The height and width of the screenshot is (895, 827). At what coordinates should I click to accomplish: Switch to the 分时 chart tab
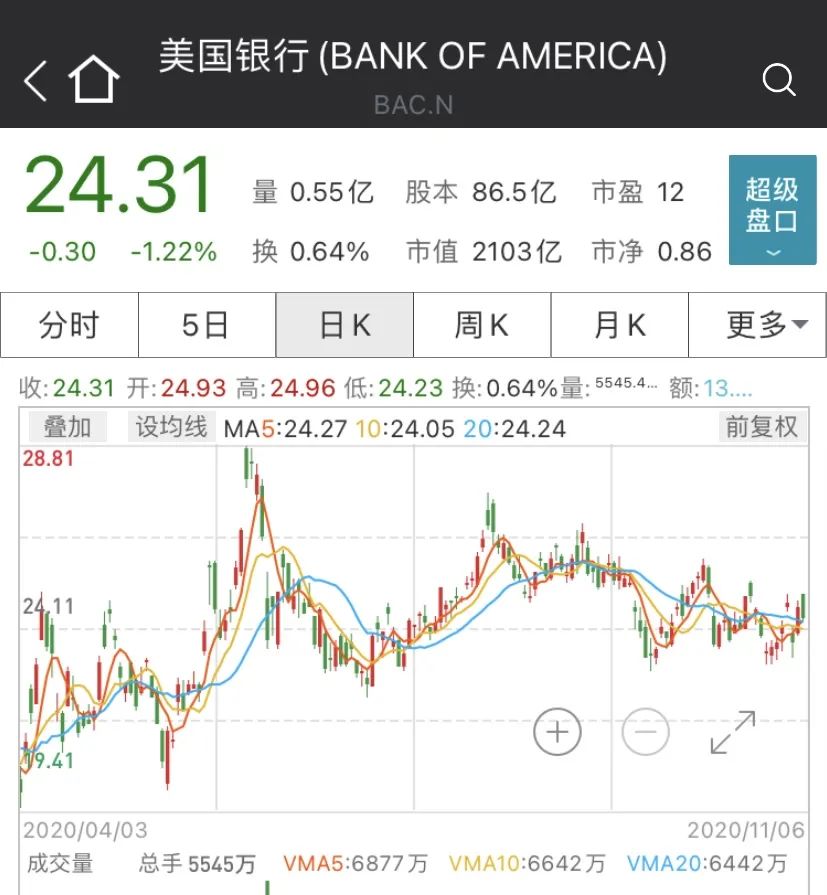click(69, 325)
